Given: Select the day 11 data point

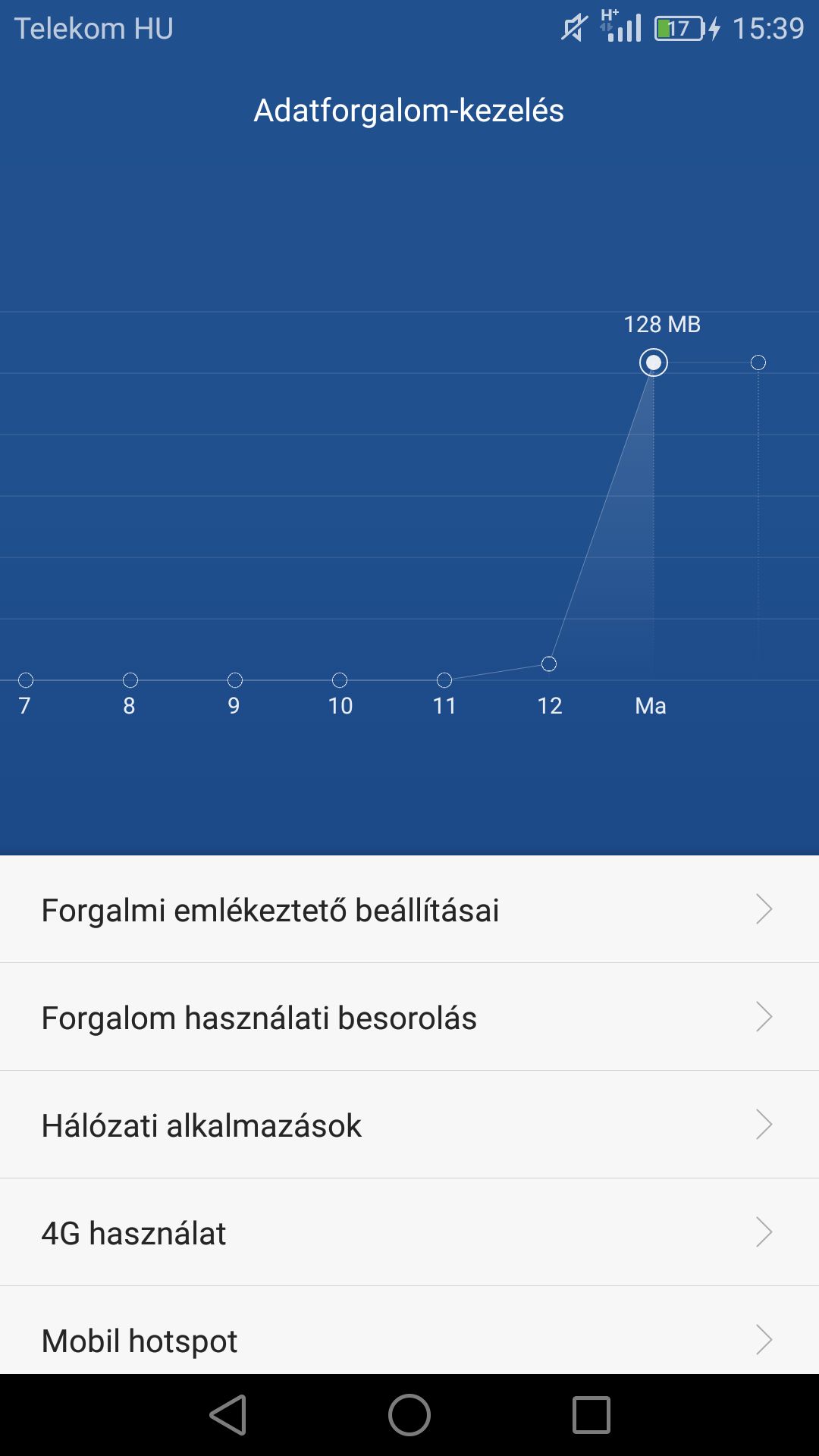Looking at the screenshot, I should [x=444, y=680].
